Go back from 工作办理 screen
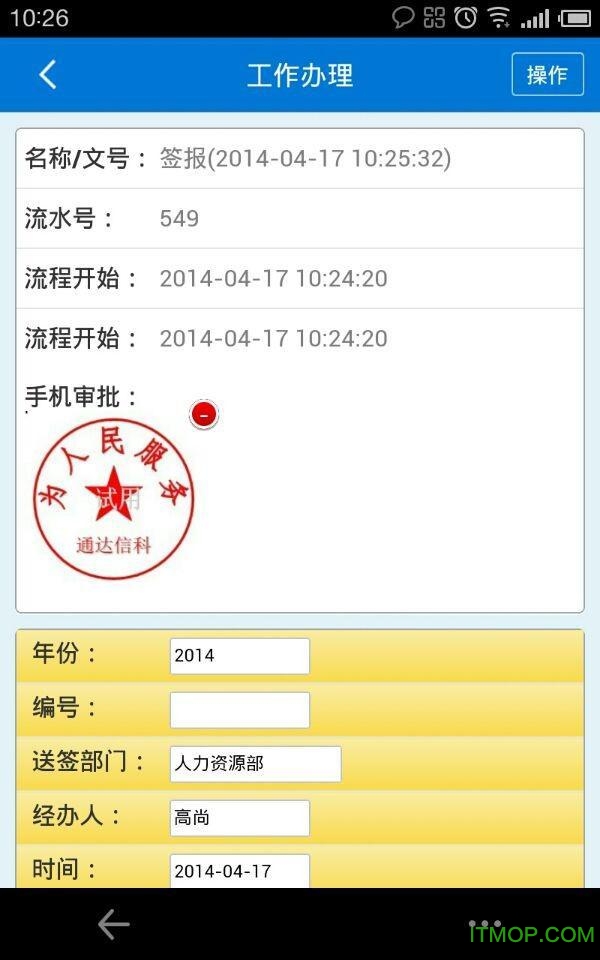 point(47,74)
